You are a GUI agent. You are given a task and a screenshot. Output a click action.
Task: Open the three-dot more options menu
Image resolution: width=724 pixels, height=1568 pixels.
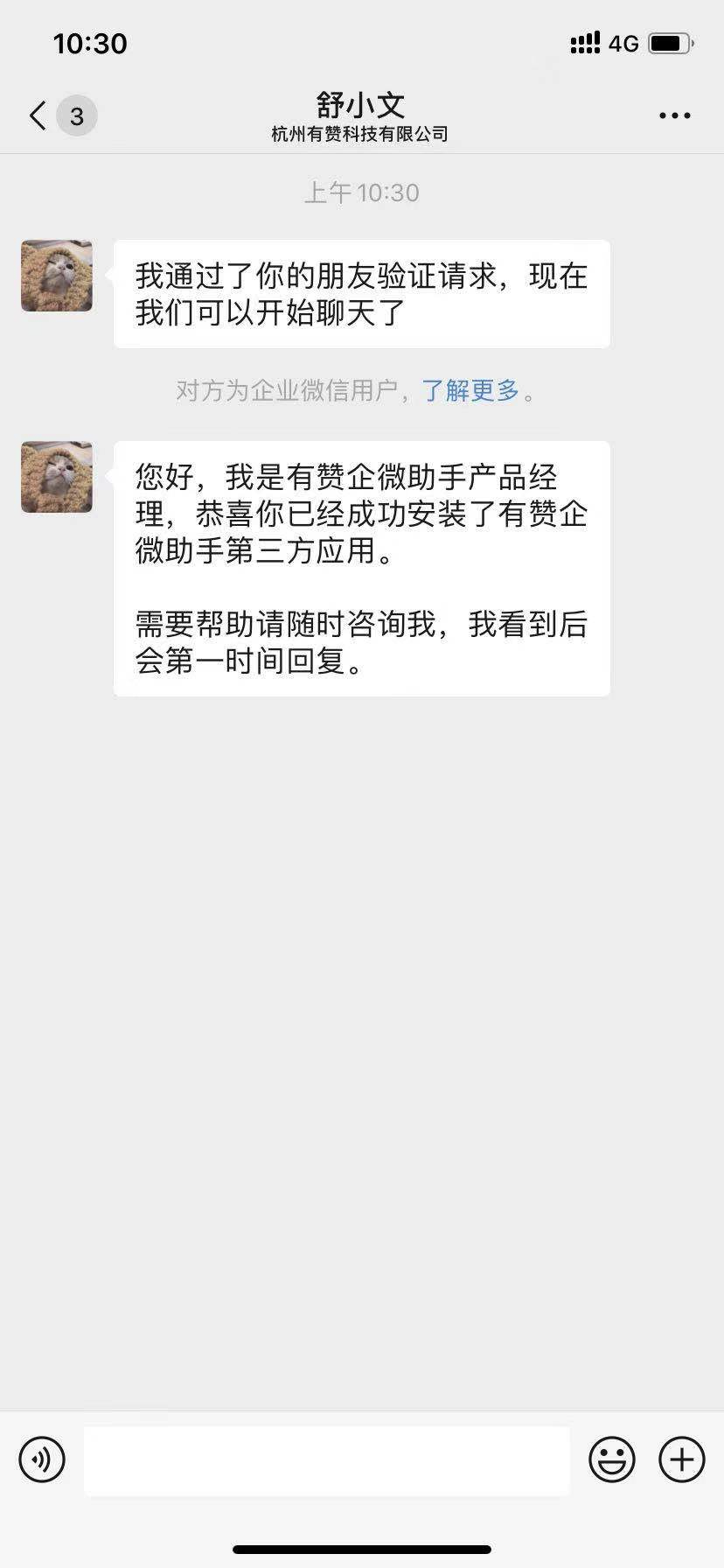[x=673, y=115]
